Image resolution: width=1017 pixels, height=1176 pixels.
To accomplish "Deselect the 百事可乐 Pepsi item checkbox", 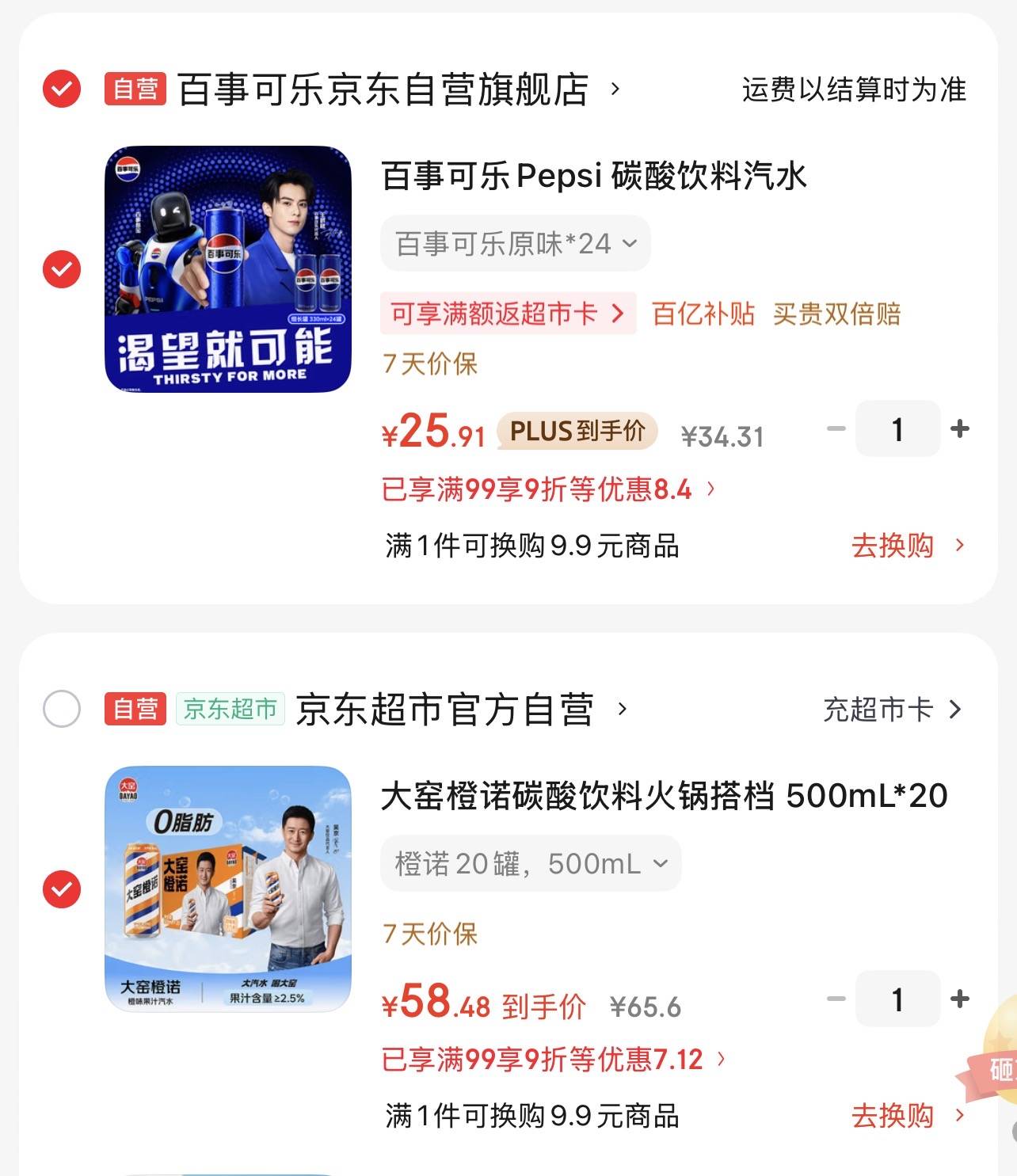I will click(x=62, y=269).
